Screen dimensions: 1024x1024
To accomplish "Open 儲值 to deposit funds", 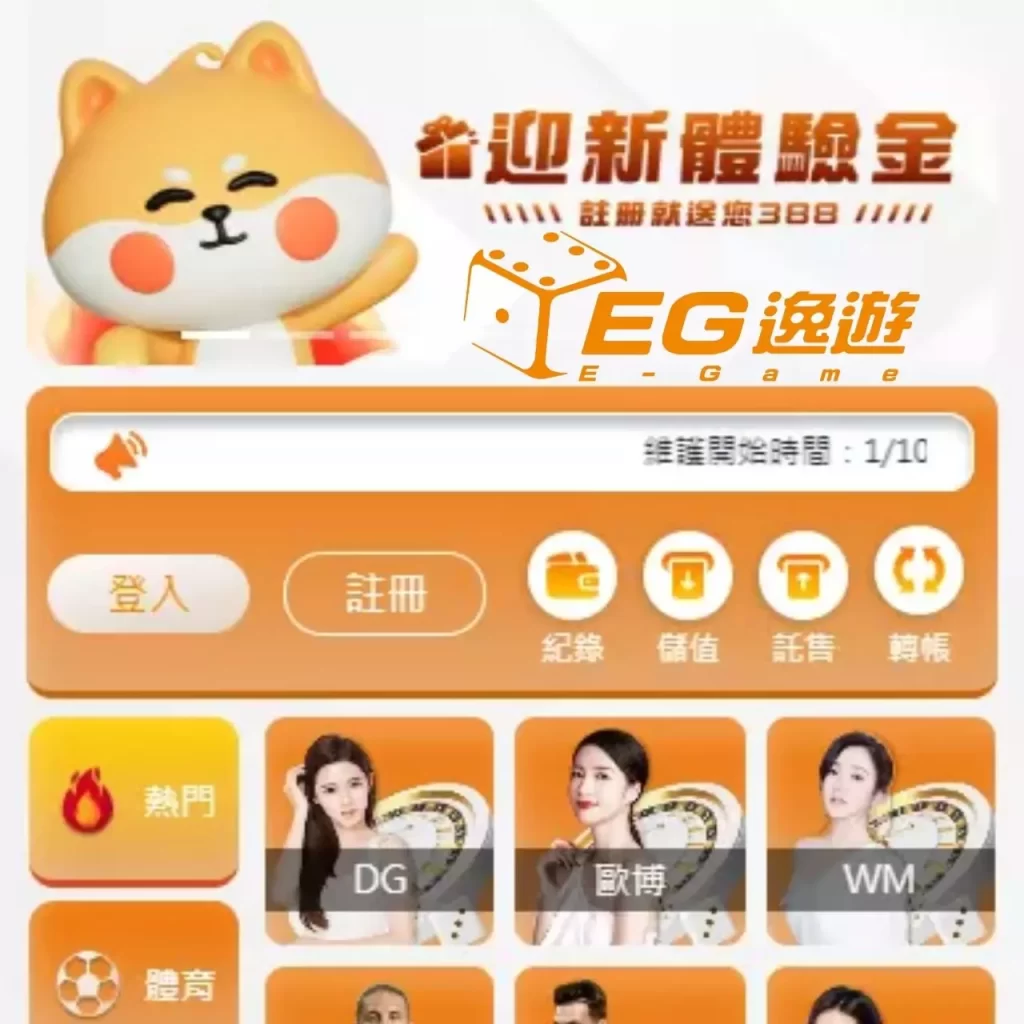I will click(688, 577).
